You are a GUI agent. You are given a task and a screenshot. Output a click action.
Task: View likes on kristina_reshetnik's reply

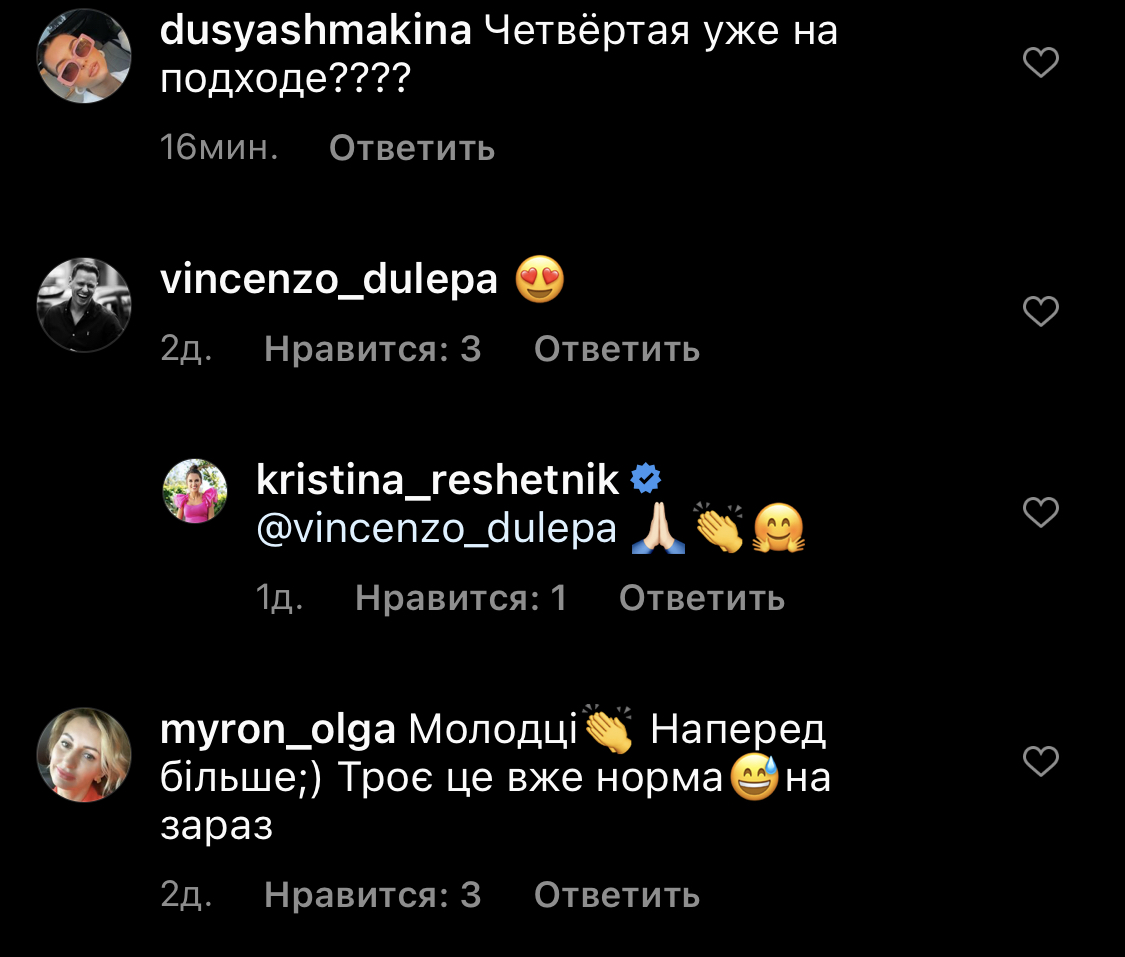click(461, 598)
